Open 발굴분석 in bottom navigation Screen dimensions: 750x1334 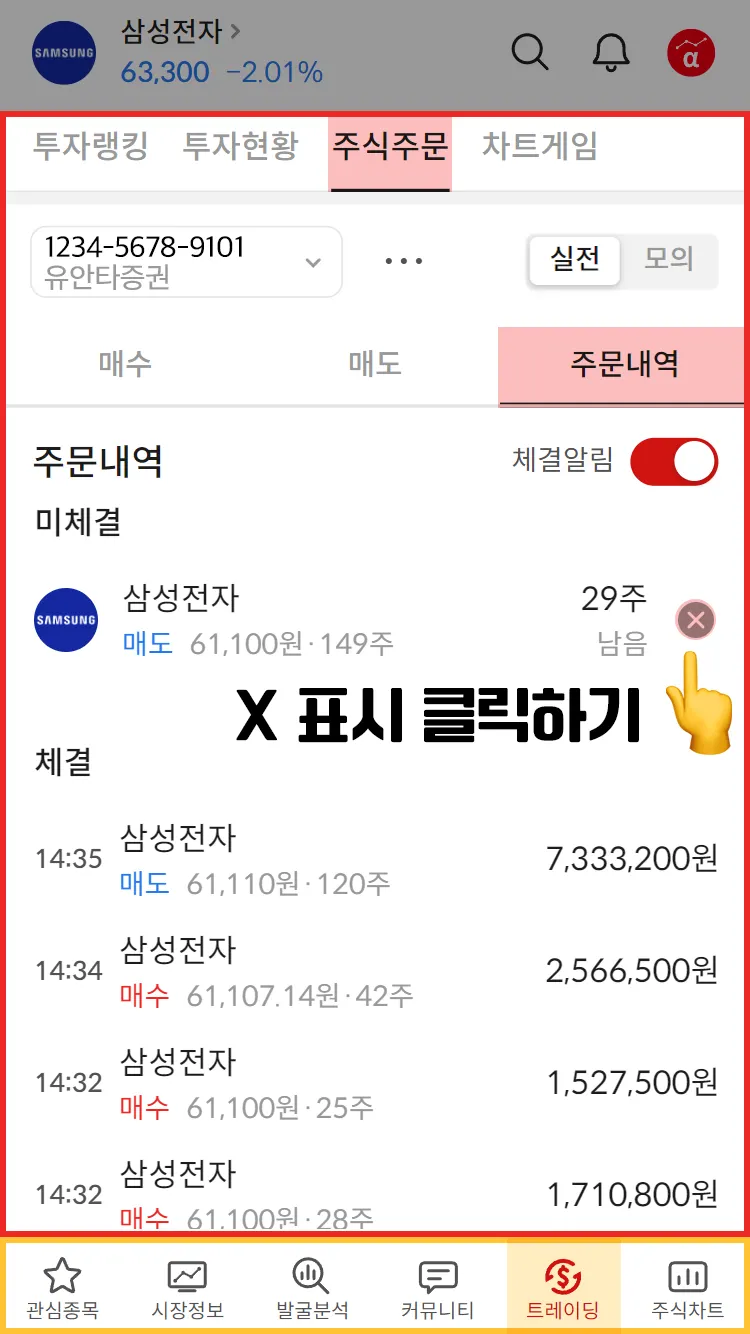click(x=311, y=1289)
